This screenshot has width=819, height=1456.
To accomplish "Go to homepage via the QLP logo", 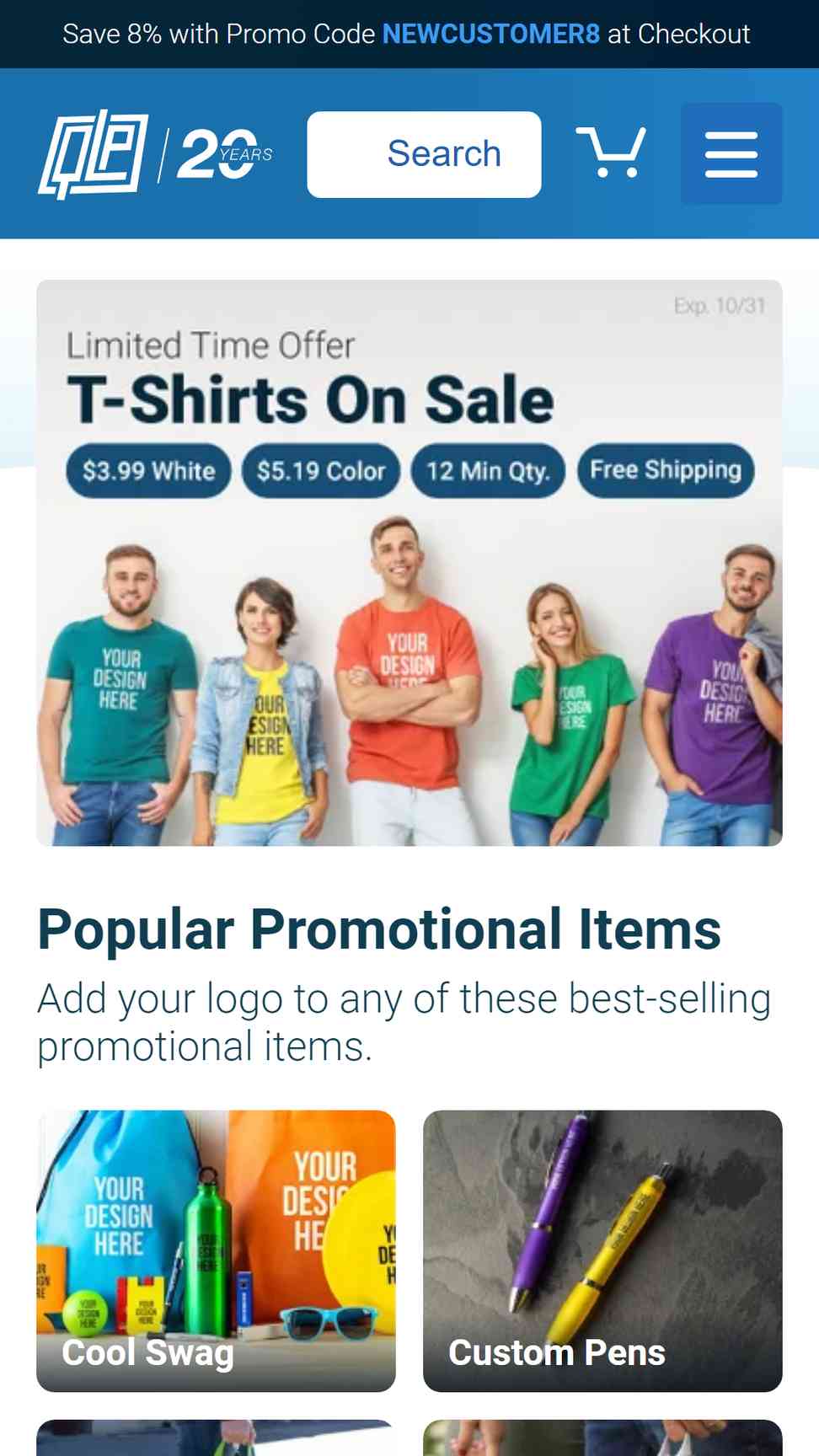I will pos(155,154).
